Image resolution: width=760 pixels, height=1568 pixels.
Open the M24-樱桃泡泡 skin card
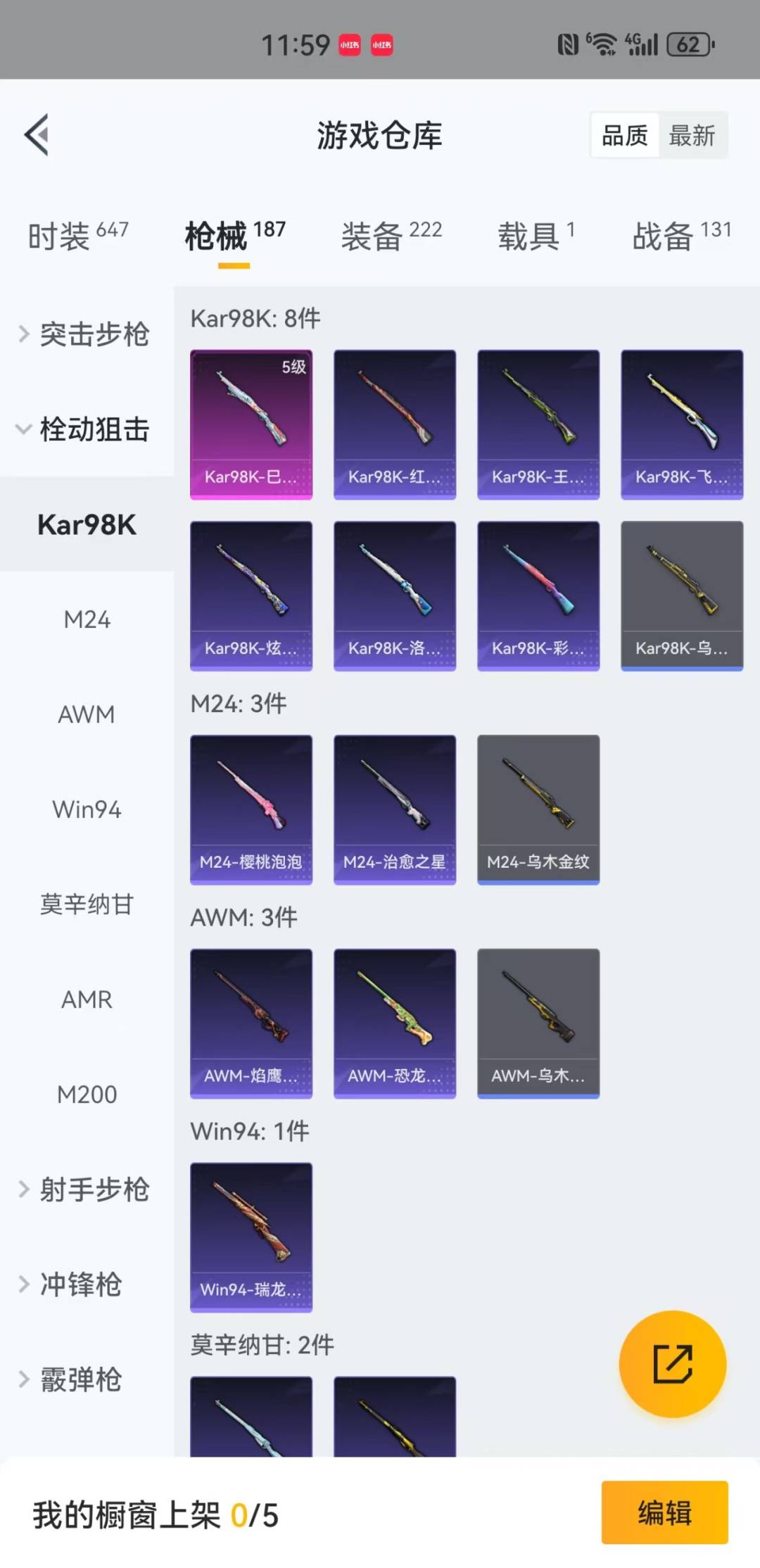pyautogui.click(x=251, y=809)
